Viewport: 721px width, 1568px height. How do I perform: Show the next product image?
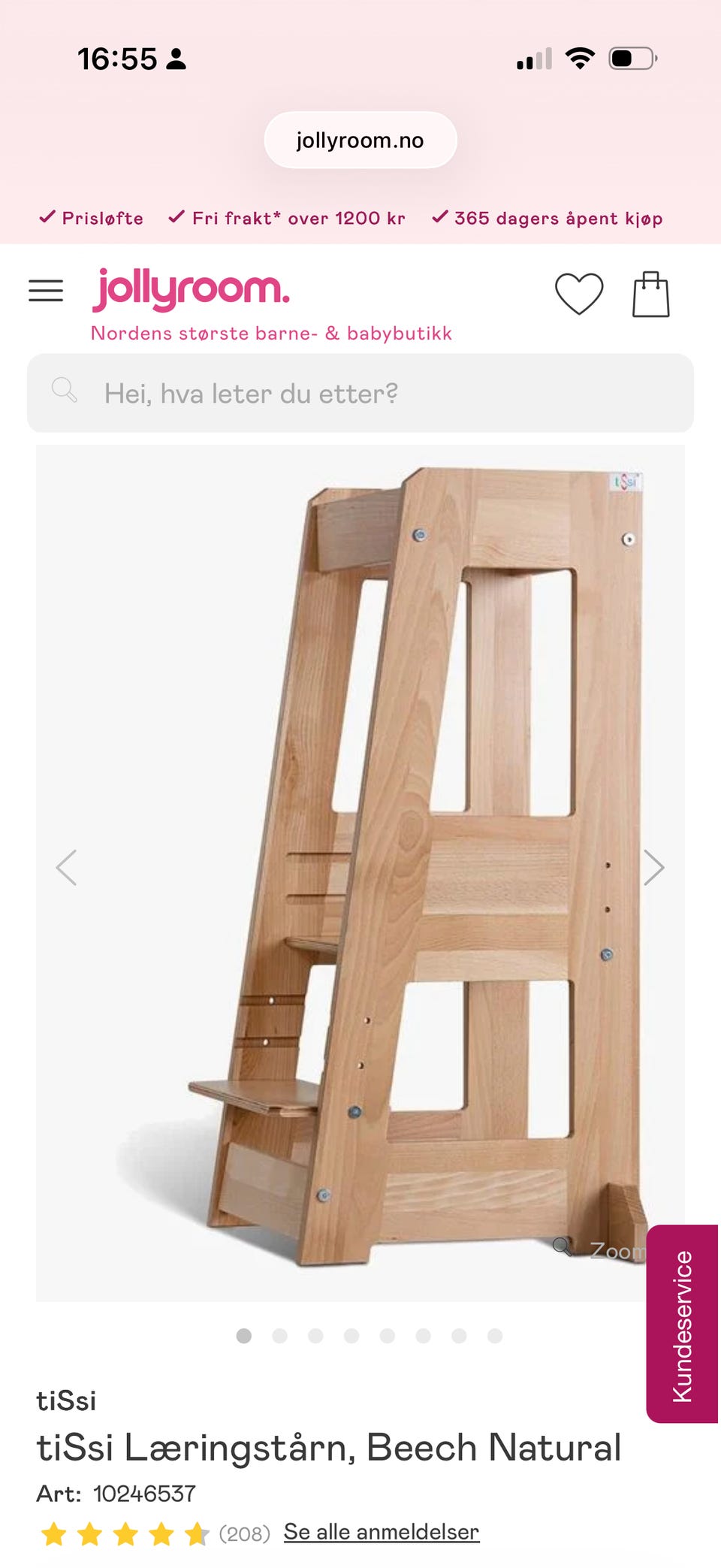654,868
